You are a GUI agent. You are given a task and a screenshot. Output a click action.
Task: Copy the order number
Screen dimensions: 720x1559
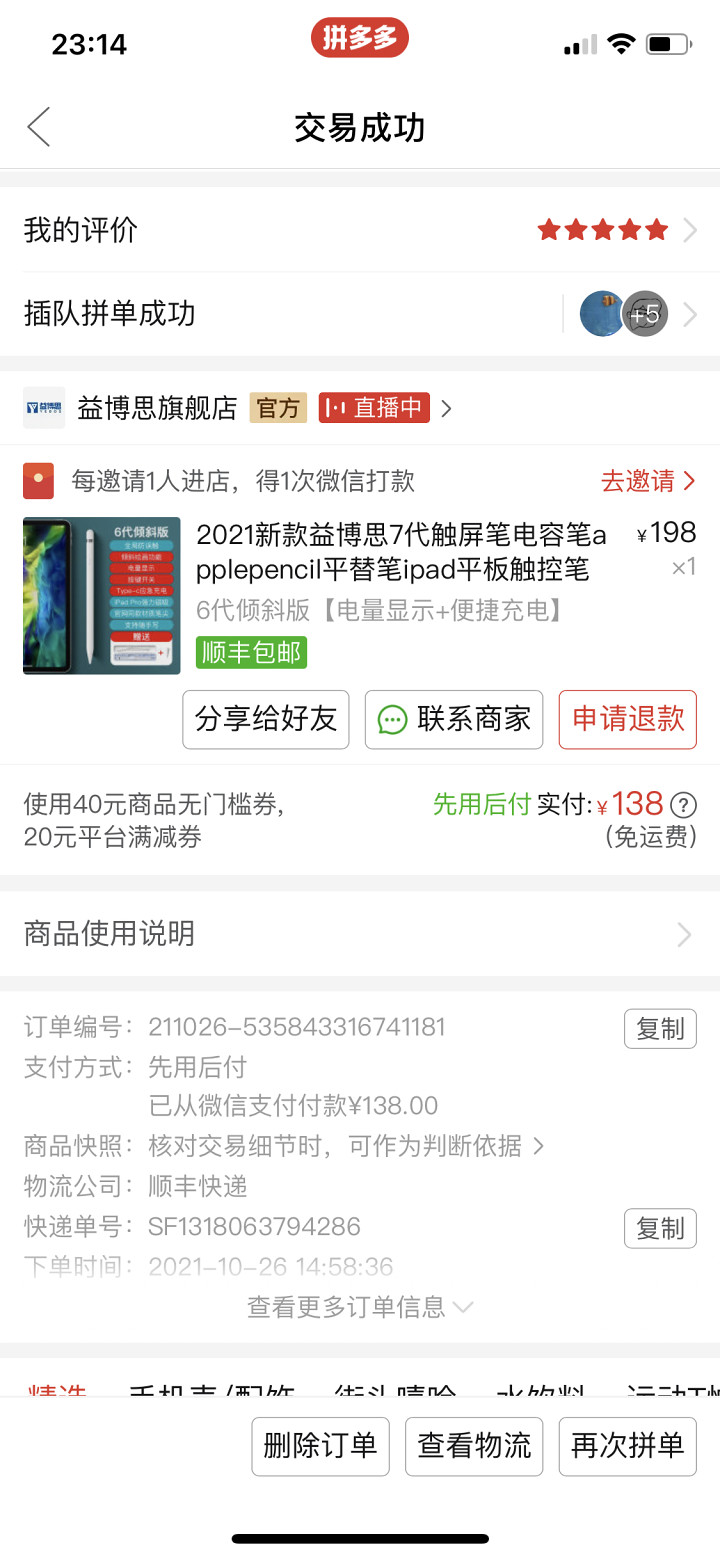pyautogui.click(x=660, y=1028)
